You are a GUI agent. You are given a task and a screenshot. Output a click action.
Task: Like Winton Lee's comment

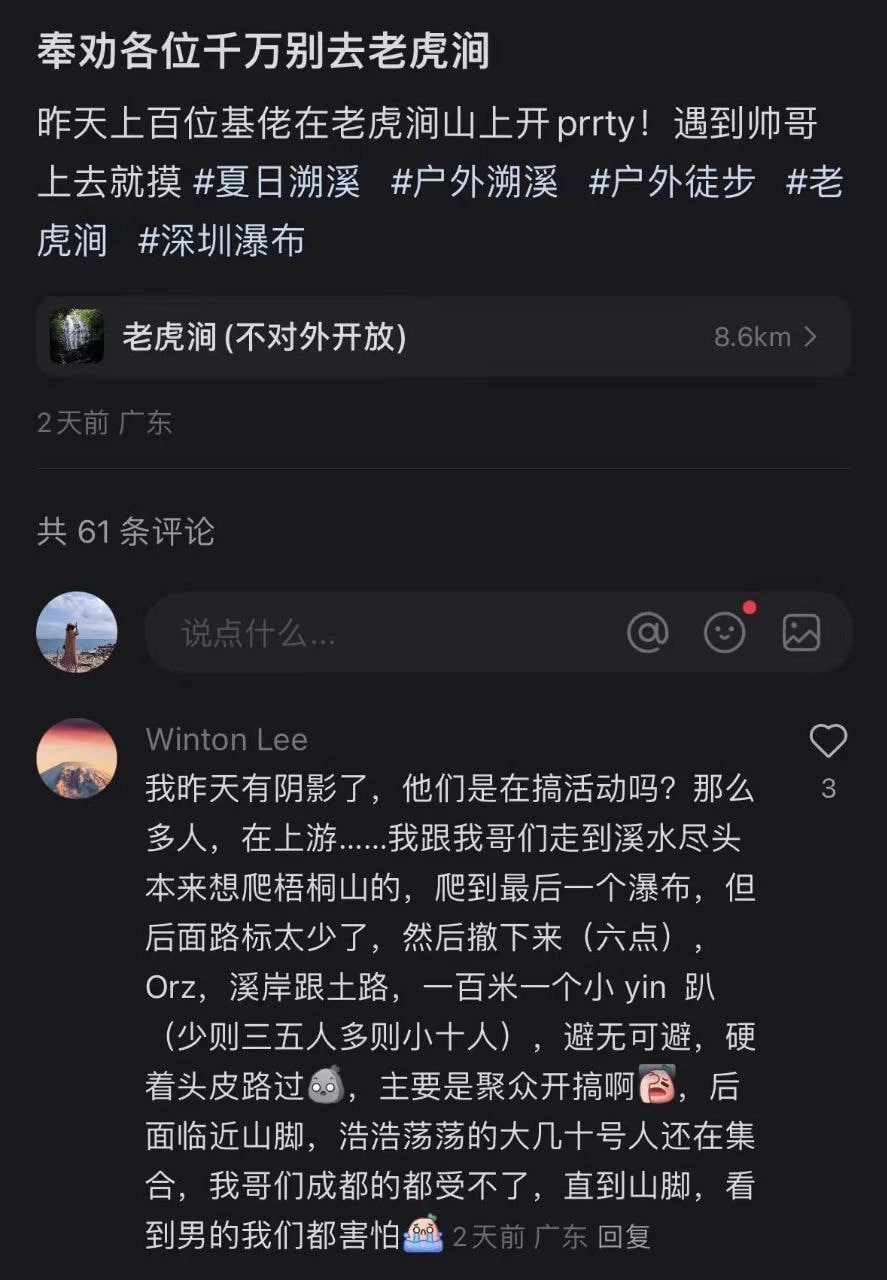(827, 742)
